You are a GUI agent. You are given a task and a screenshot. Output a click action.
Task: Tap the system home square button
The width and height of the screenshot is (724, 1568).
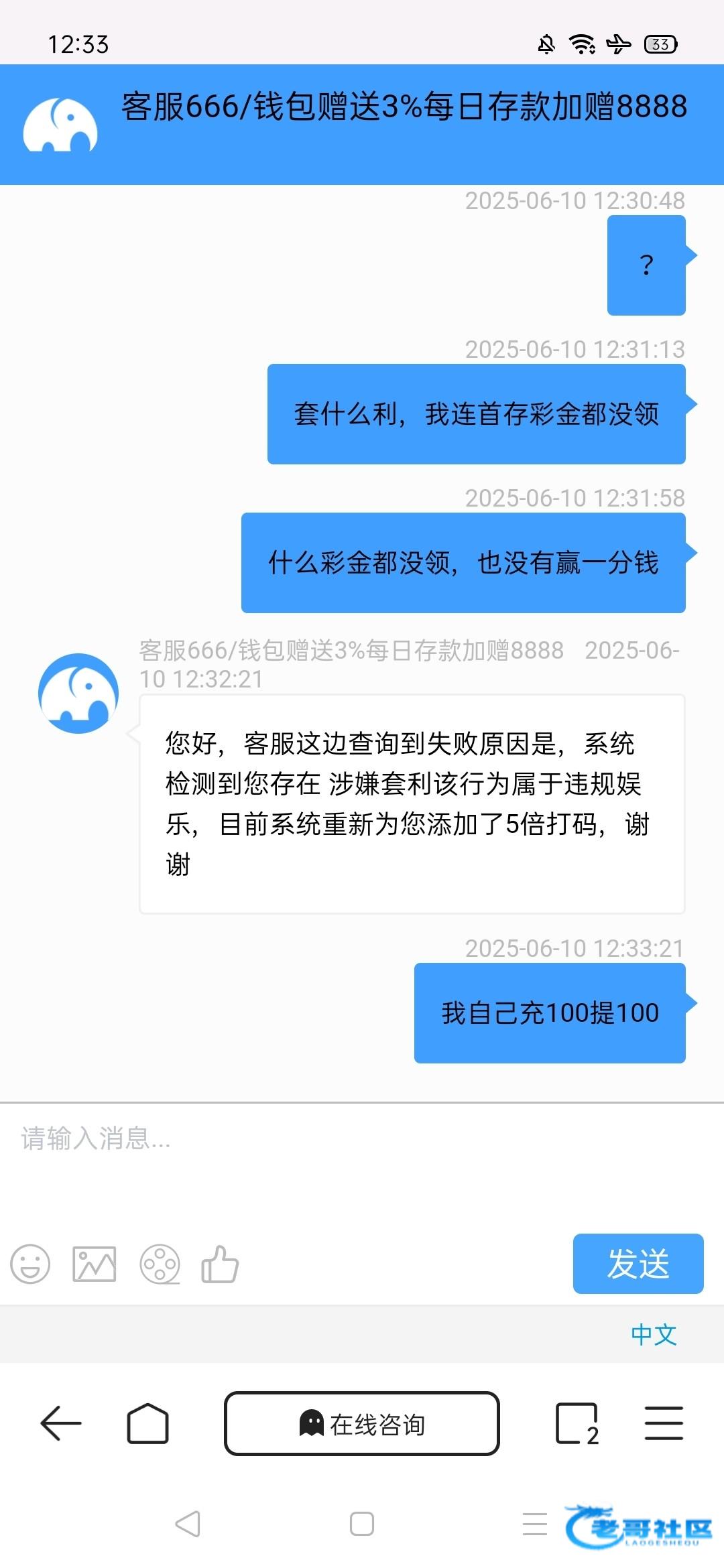click(362, 1524)
